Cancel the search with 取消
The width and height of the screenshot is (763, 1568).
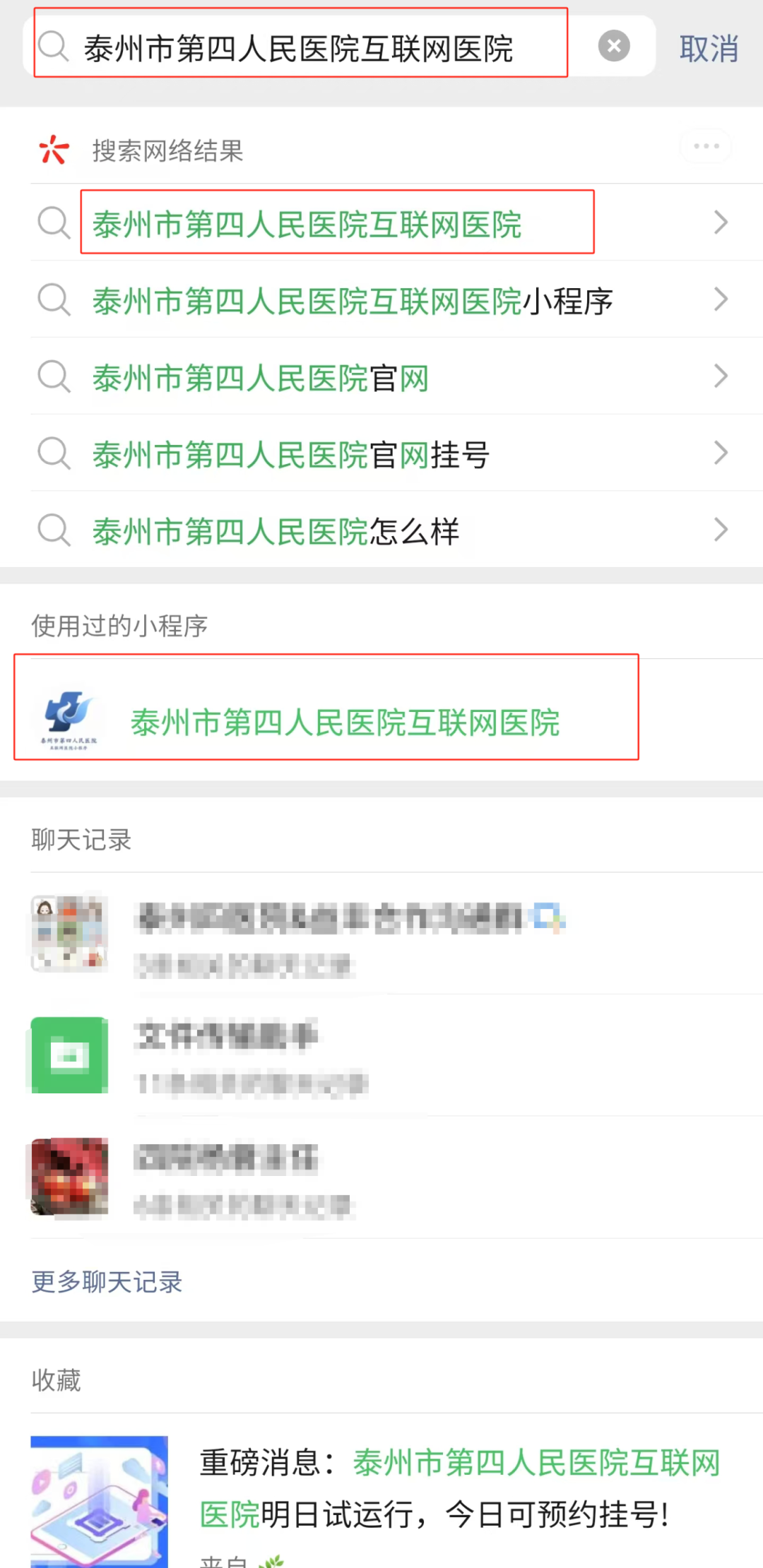709,48
